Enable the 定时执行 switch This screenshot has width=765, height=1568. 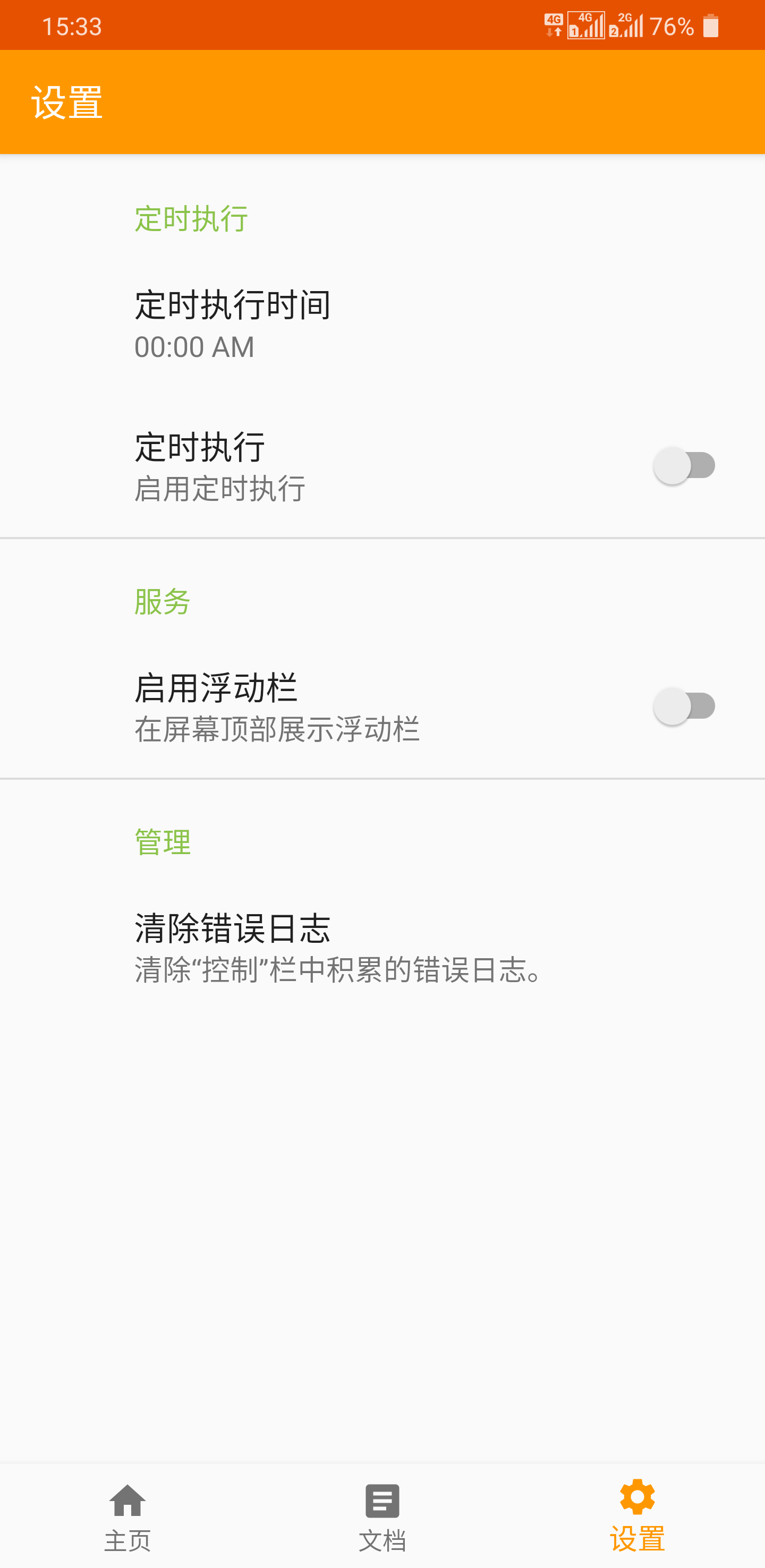pyautogui.click(x=684, y=466)
